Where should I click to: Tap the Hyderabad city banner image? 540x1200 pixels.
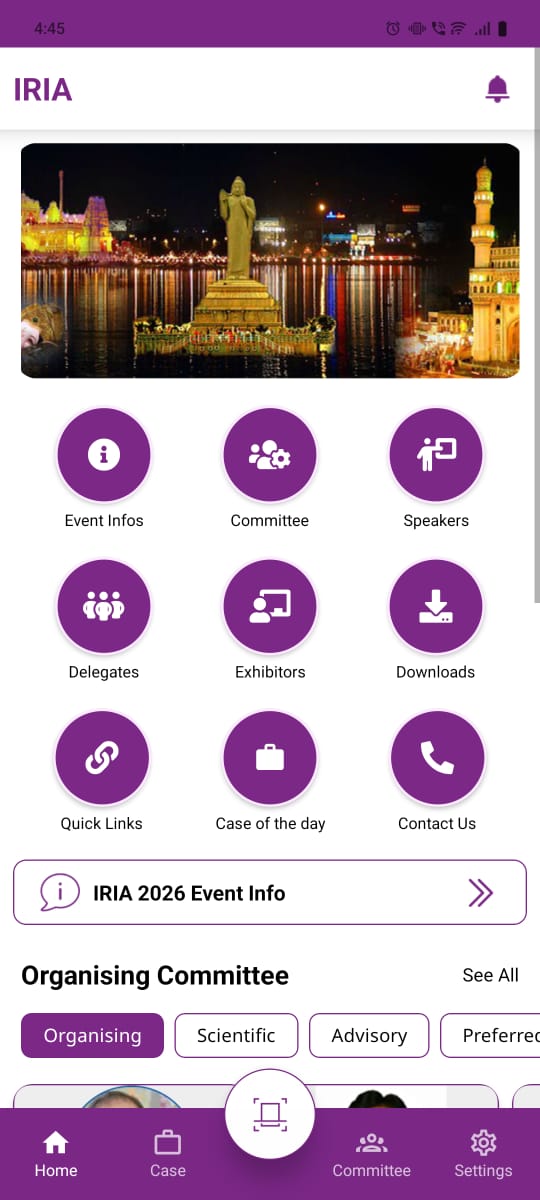270,260
